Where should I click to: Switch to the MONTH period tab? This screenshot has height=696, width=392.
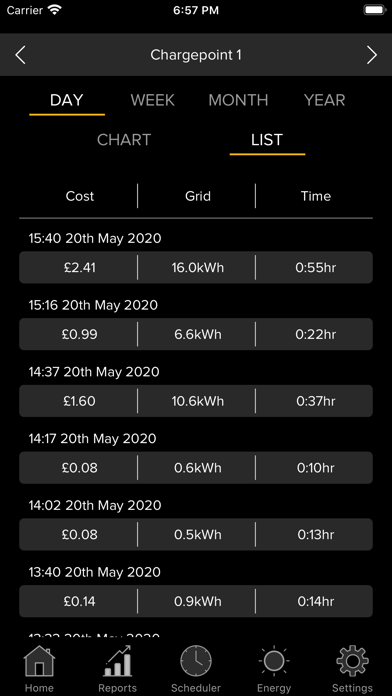click(238, 100)
